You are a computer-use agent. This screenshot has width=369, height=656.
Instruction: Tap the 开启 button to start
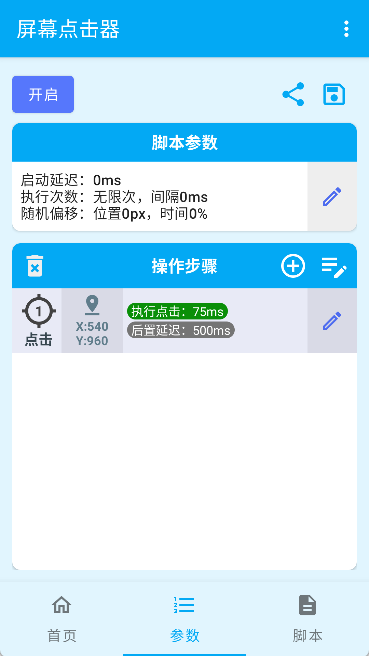tap(43, 95)
